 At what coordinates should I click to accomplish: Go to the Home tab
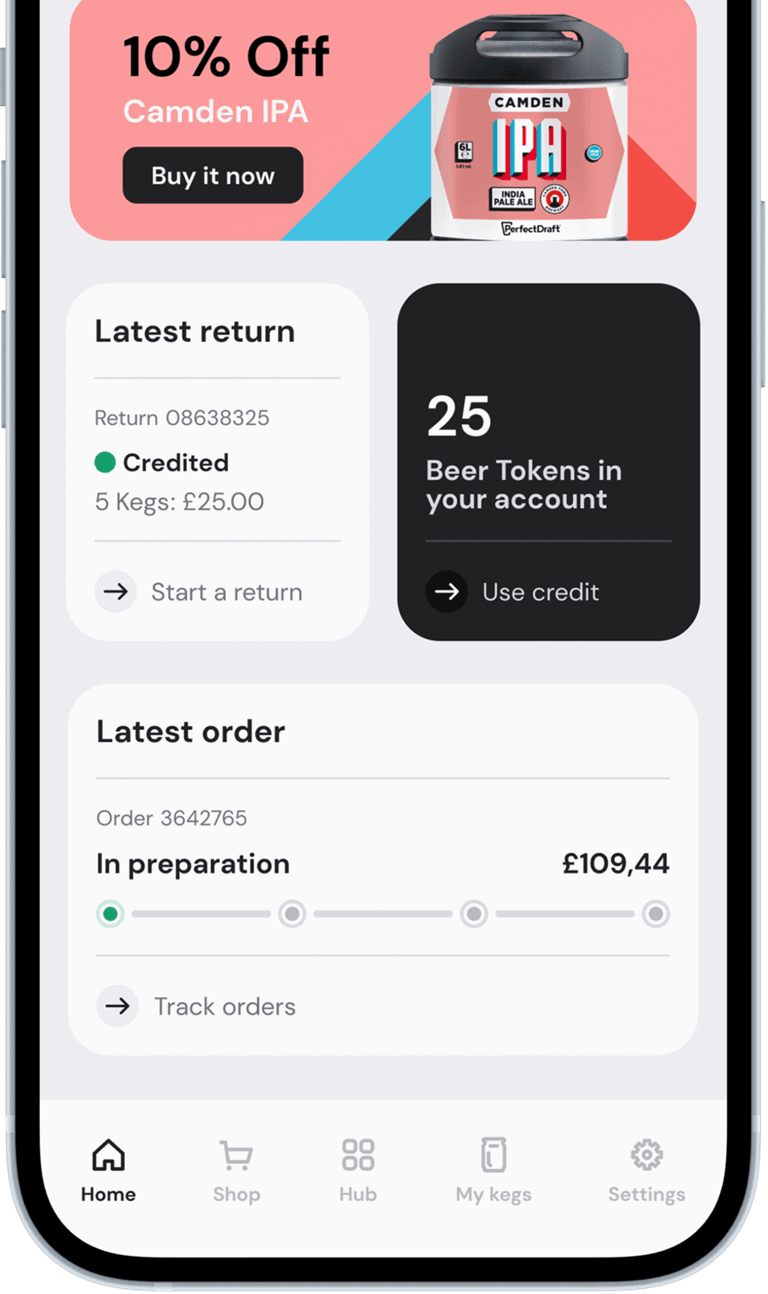[x=108, y=1170]
